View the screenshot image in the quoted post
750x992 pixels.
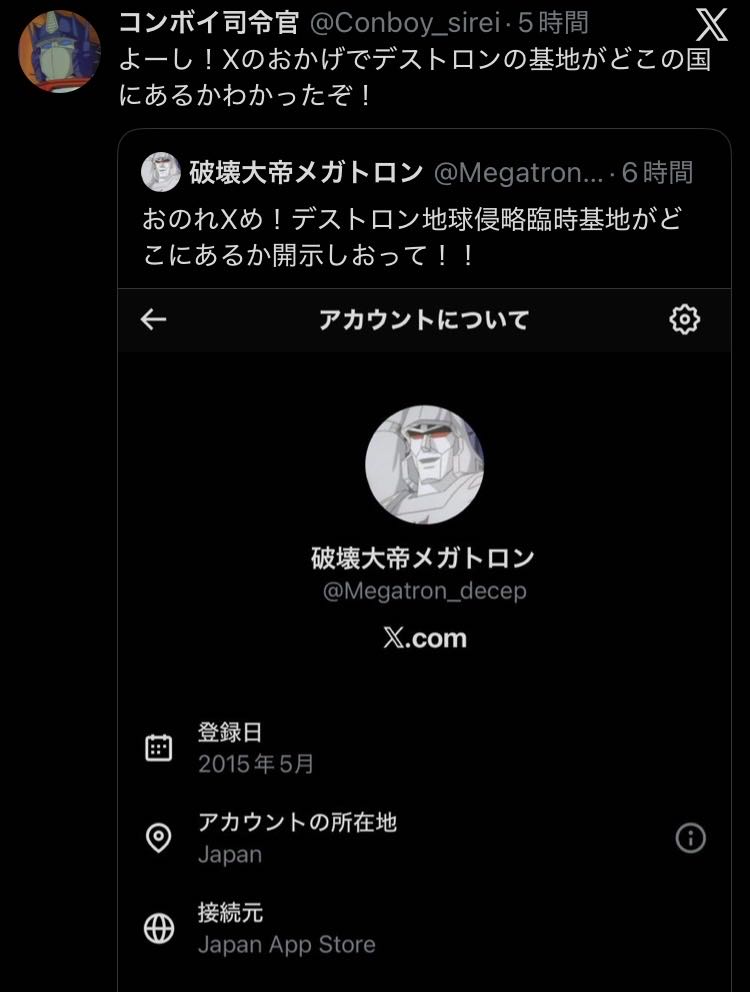425,640
